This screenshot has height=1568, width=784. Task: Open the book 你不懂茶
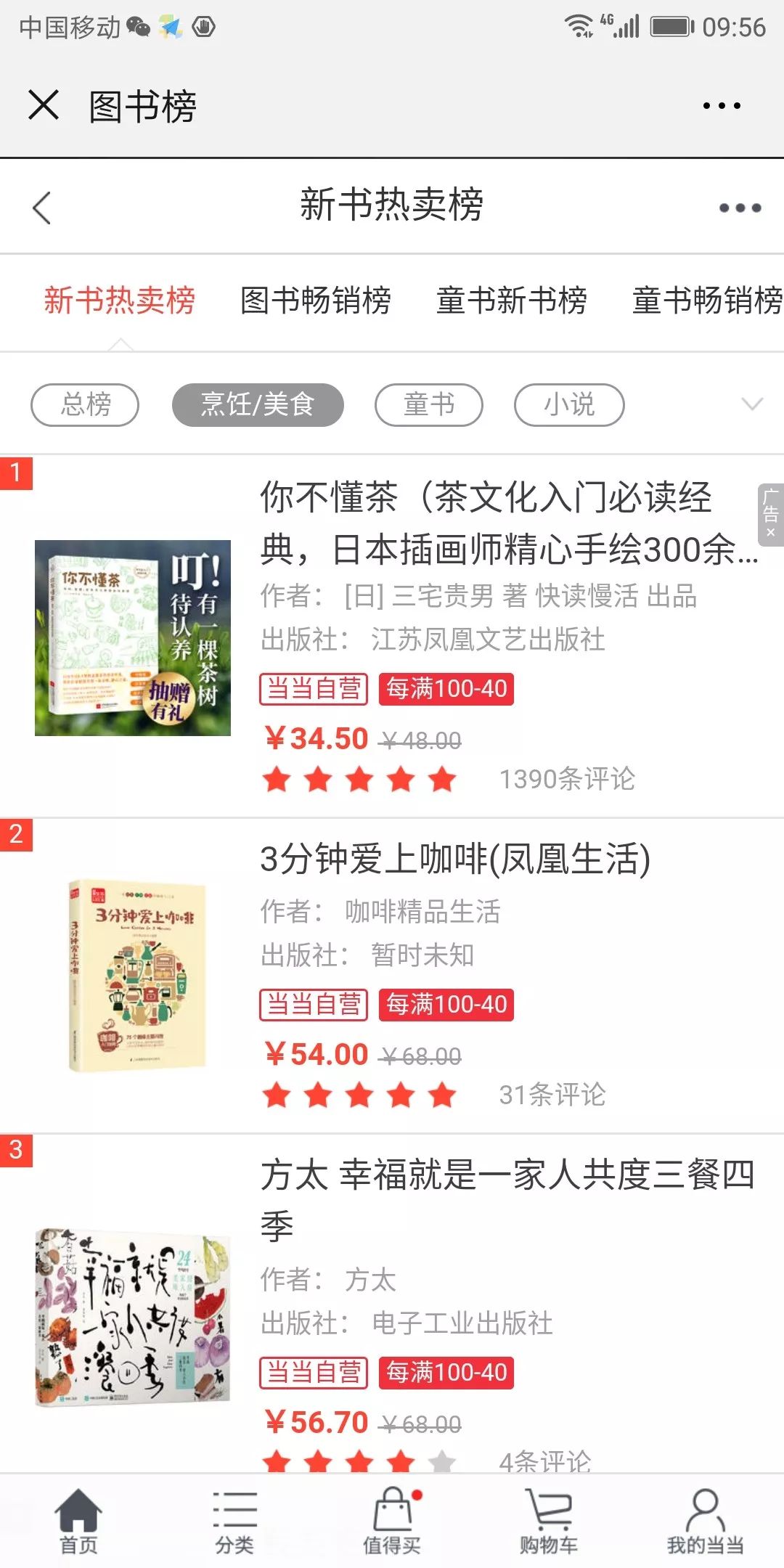pos(485,523)
